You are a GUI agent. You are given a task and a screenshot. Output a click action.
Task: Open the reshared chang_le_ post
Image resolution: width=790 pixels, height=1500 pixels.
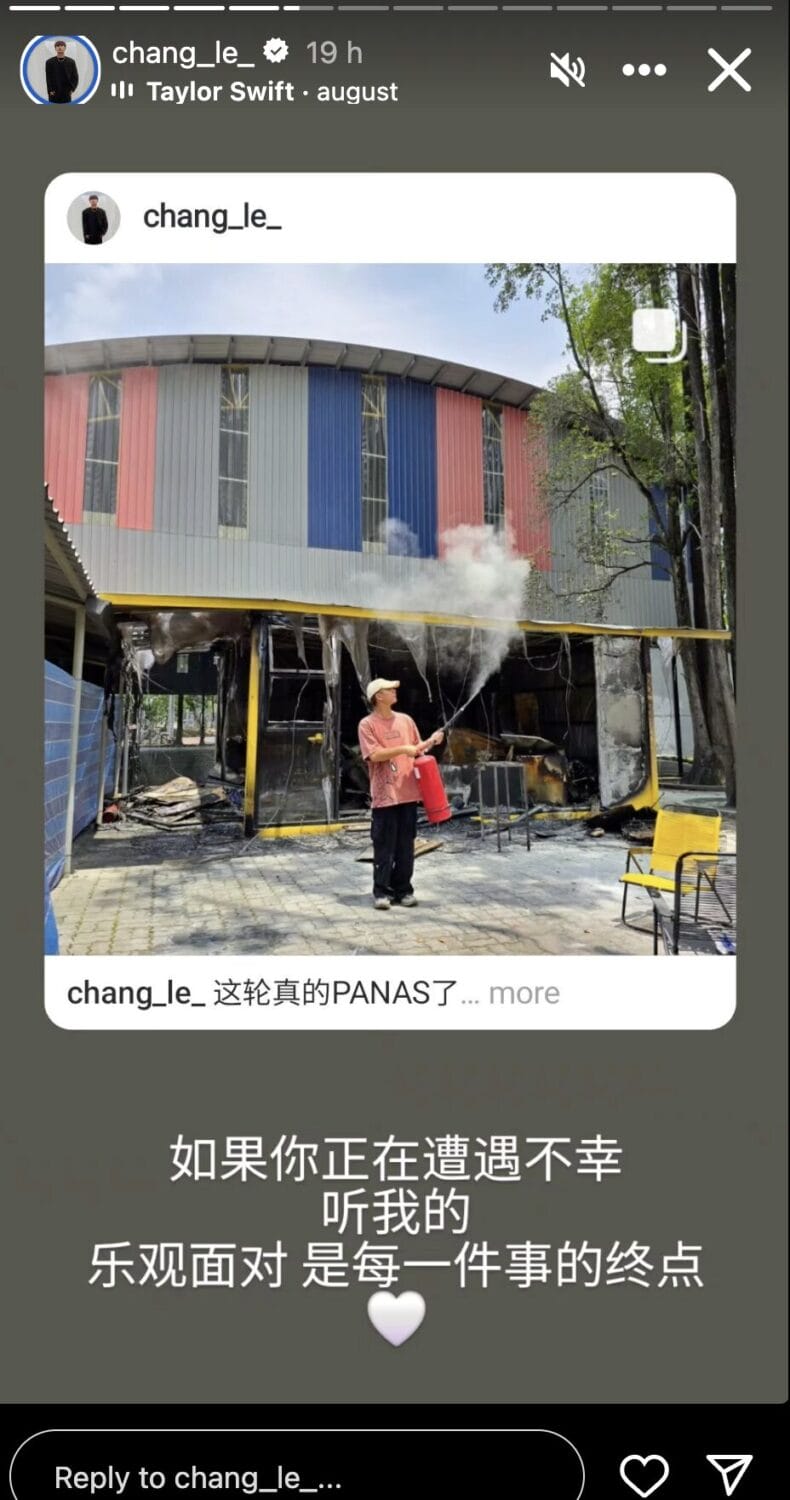390,608
